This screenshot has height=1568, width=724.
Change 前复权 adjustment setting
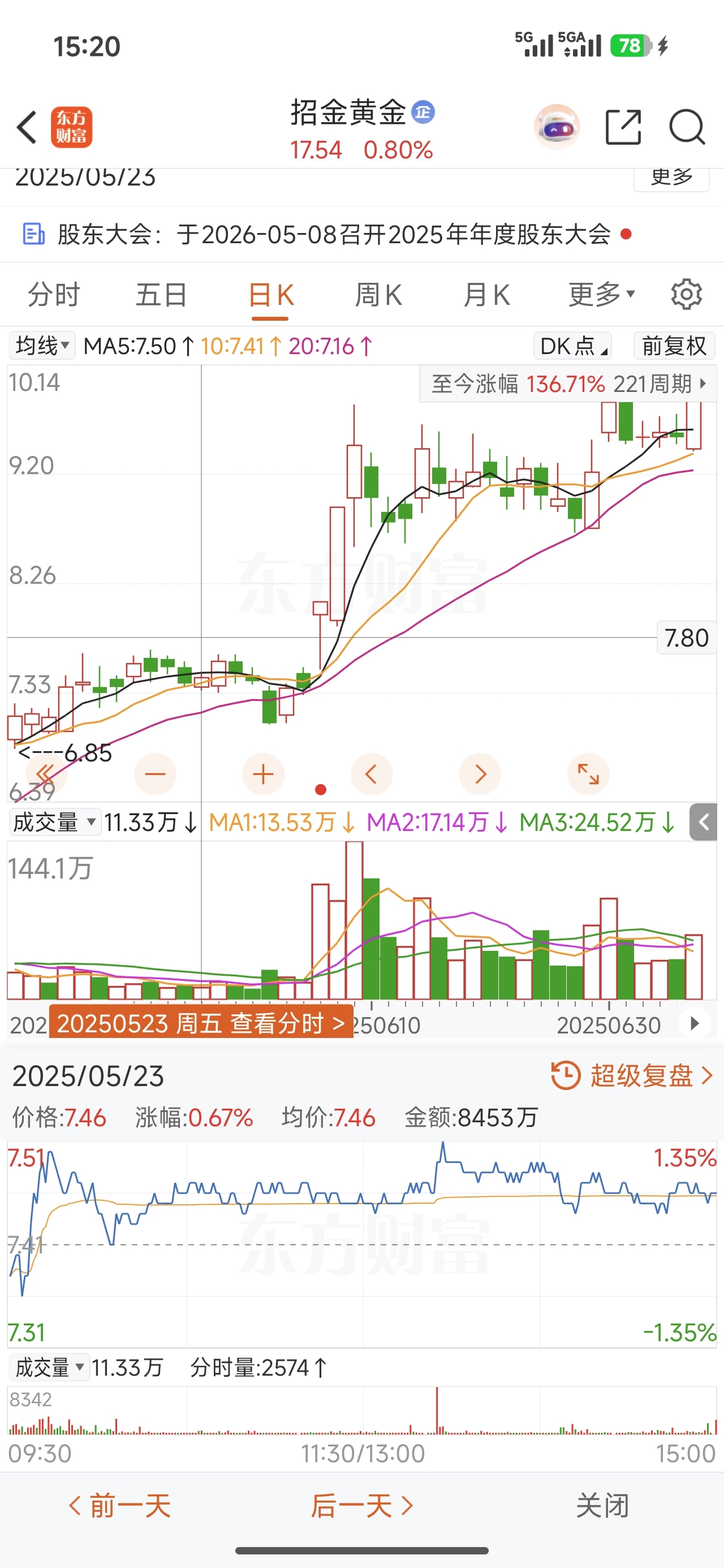674,346
